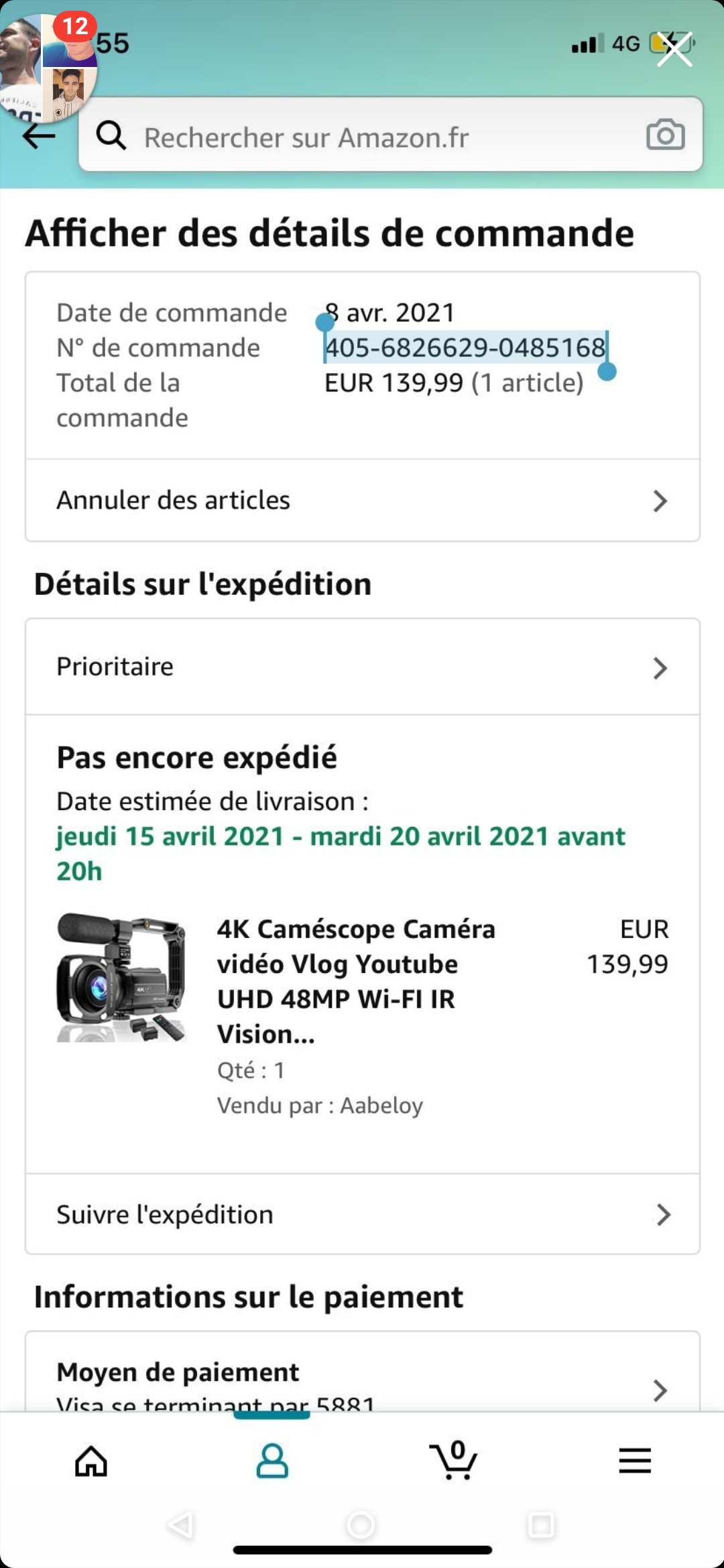724x1568 pixels.
Task: Open the shopping cart tab
Action: point(453,1461)
